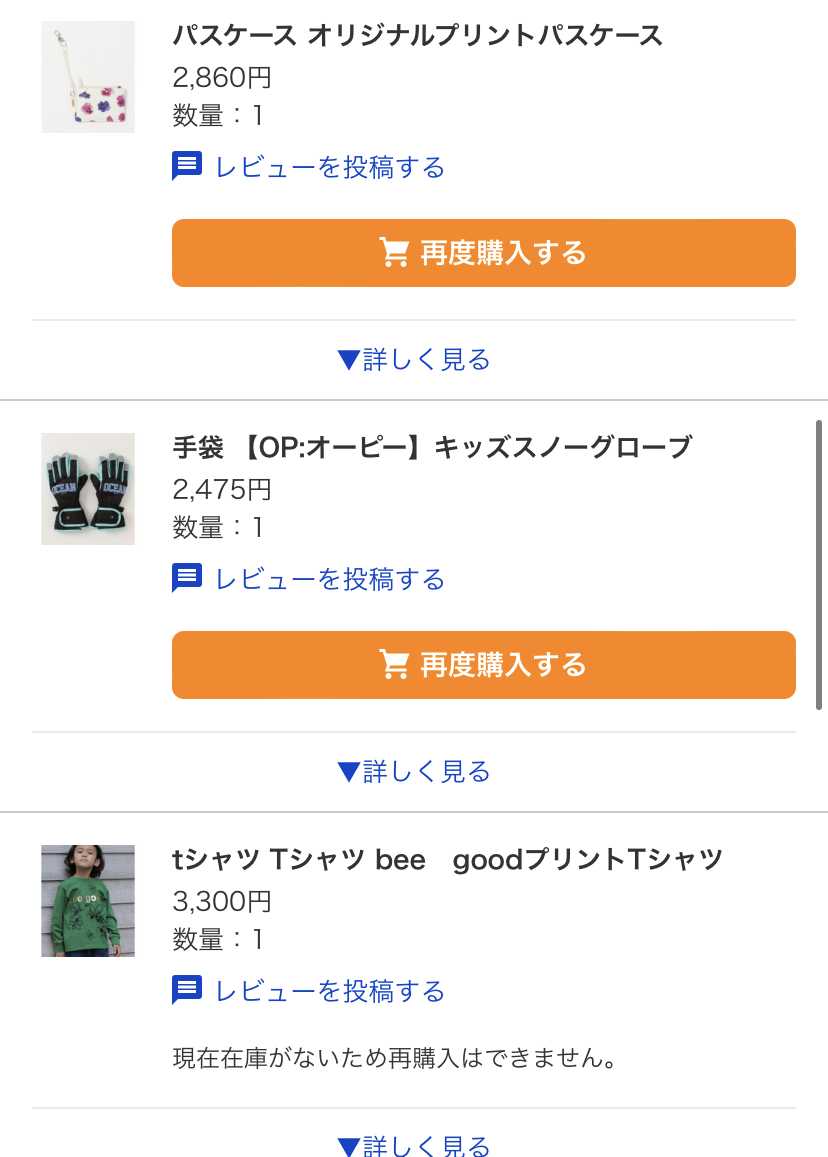
Task: Expand 詳しく見る for the Tシャツ order
Action: click(x=414, y=1145)
